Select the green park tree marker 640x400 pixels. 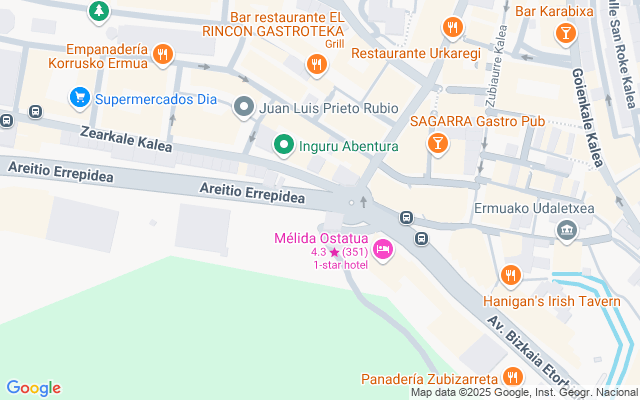(99, 11)
